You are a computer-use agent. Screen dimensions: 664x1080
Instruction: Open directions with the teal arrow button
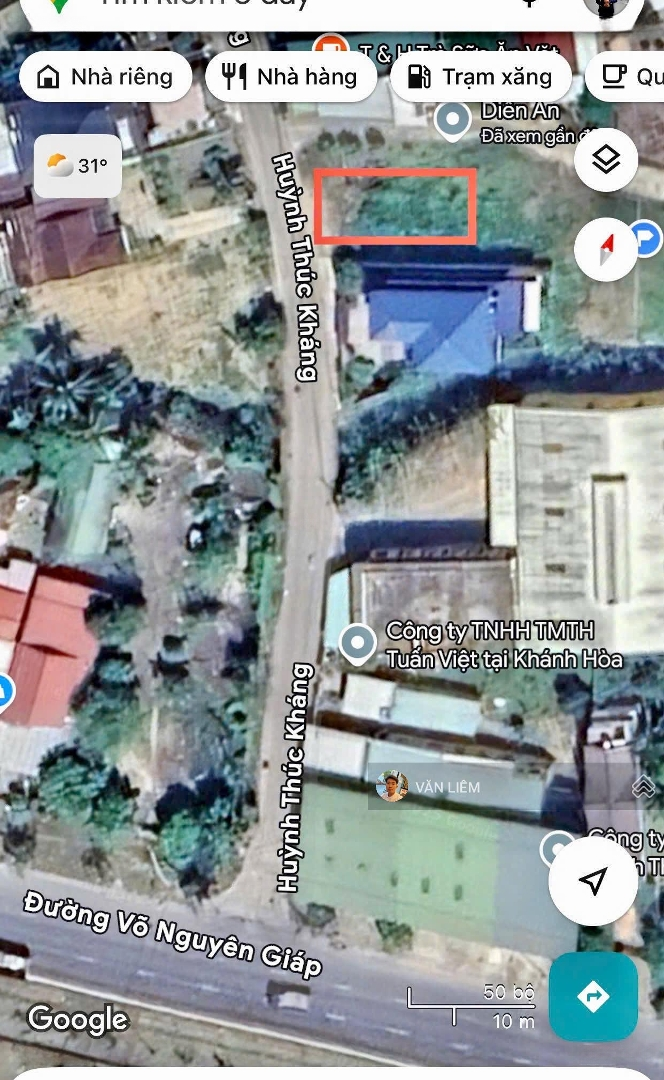592,996
